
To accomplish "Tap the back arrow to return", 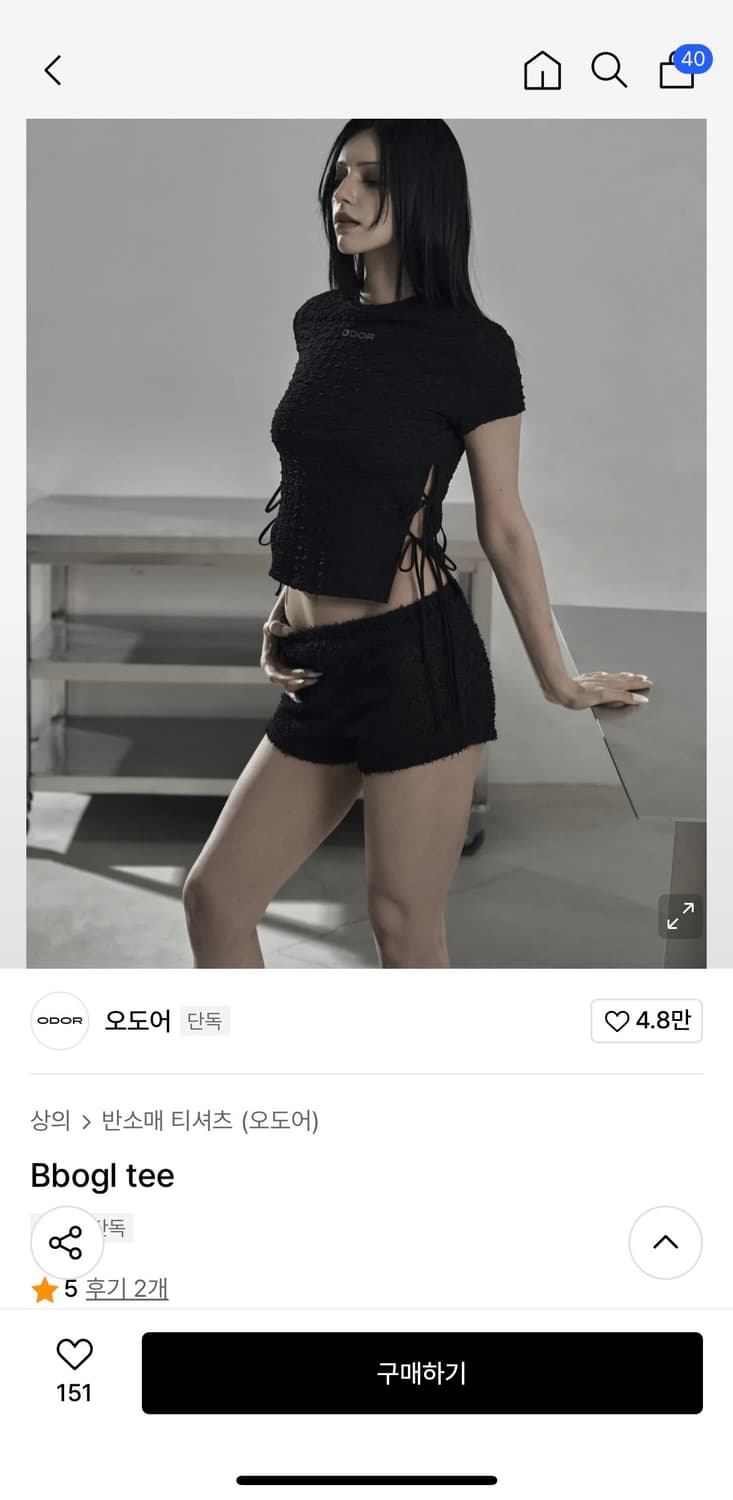I will (54, 70).
